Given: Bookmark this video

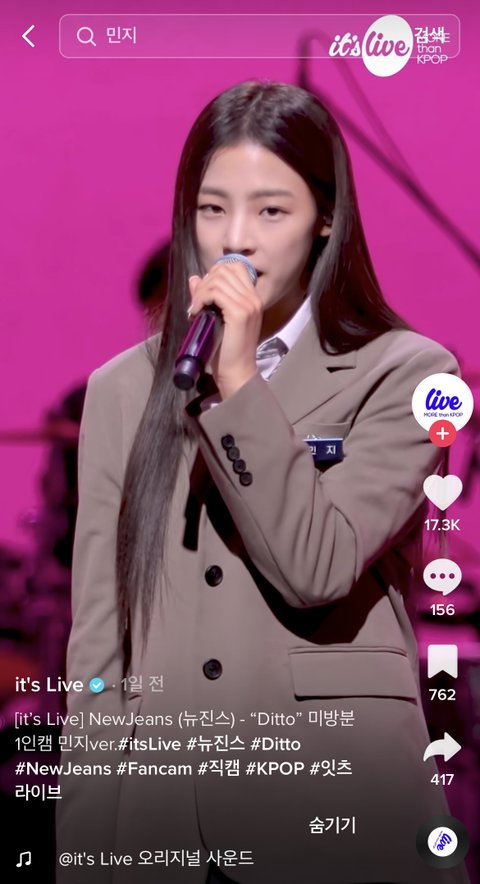Looking at the screenshot, I should click(x=442, y=661).
